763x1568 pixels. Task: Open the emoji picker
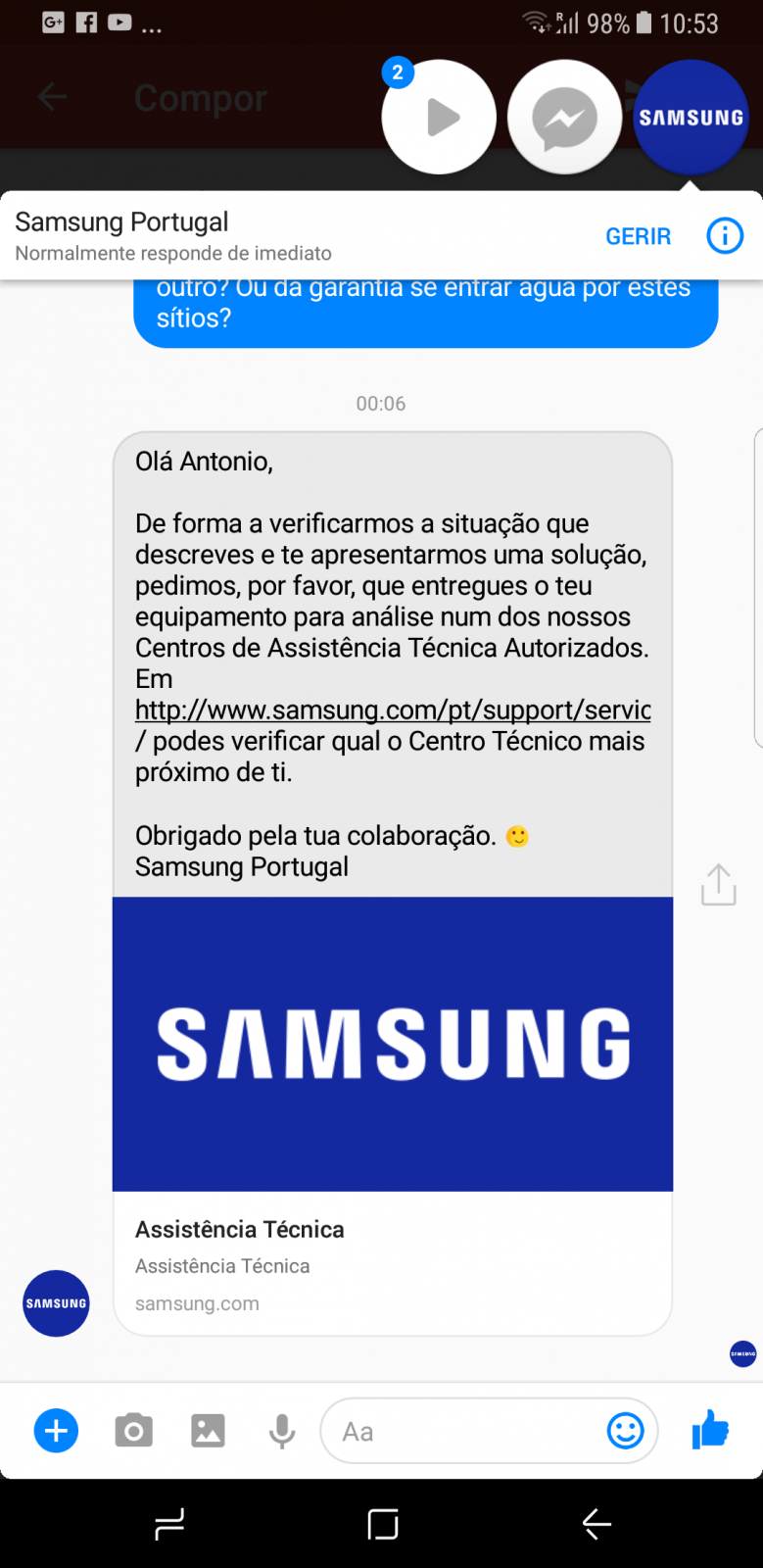point(625,1431)
